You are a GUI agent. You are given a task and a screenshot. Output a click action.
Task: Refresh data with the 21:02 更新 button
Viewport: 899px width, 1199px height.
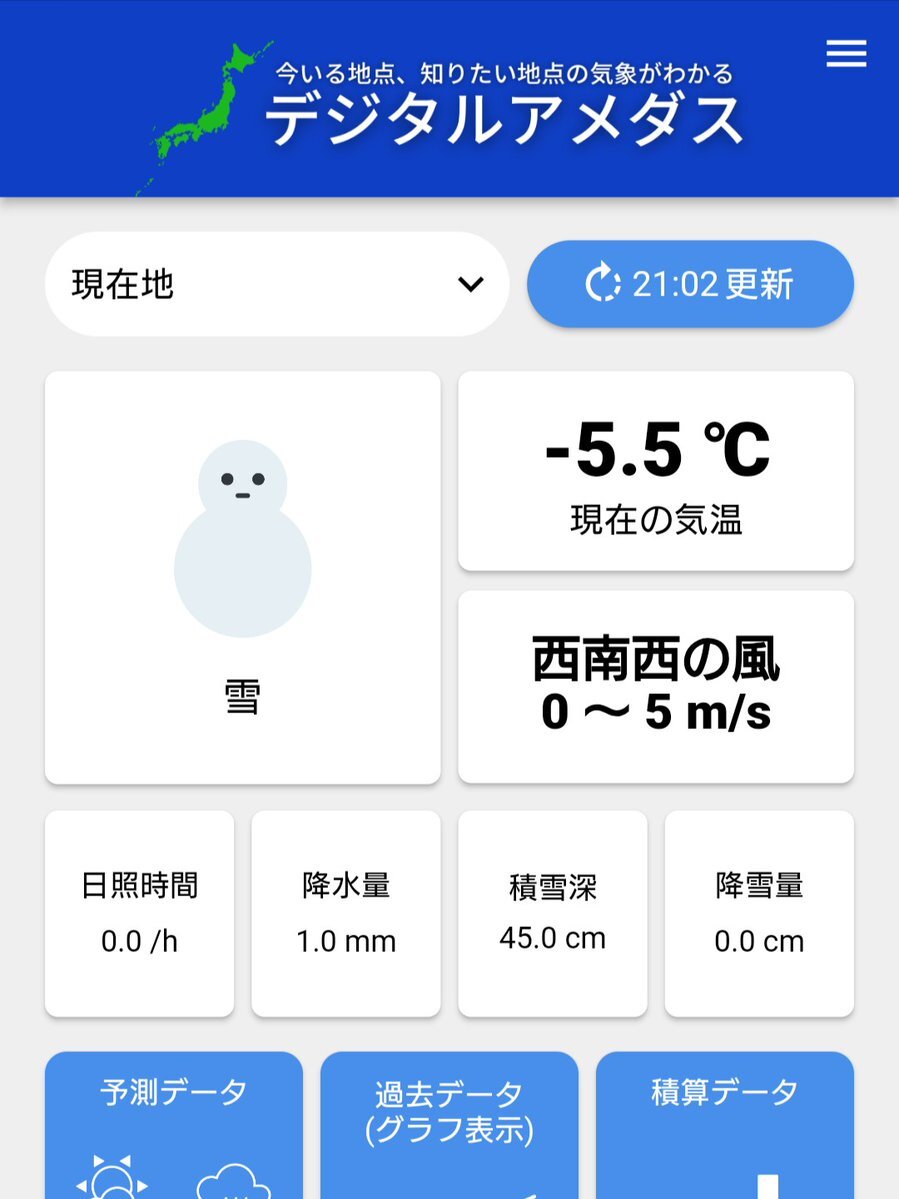coord(690,285)
